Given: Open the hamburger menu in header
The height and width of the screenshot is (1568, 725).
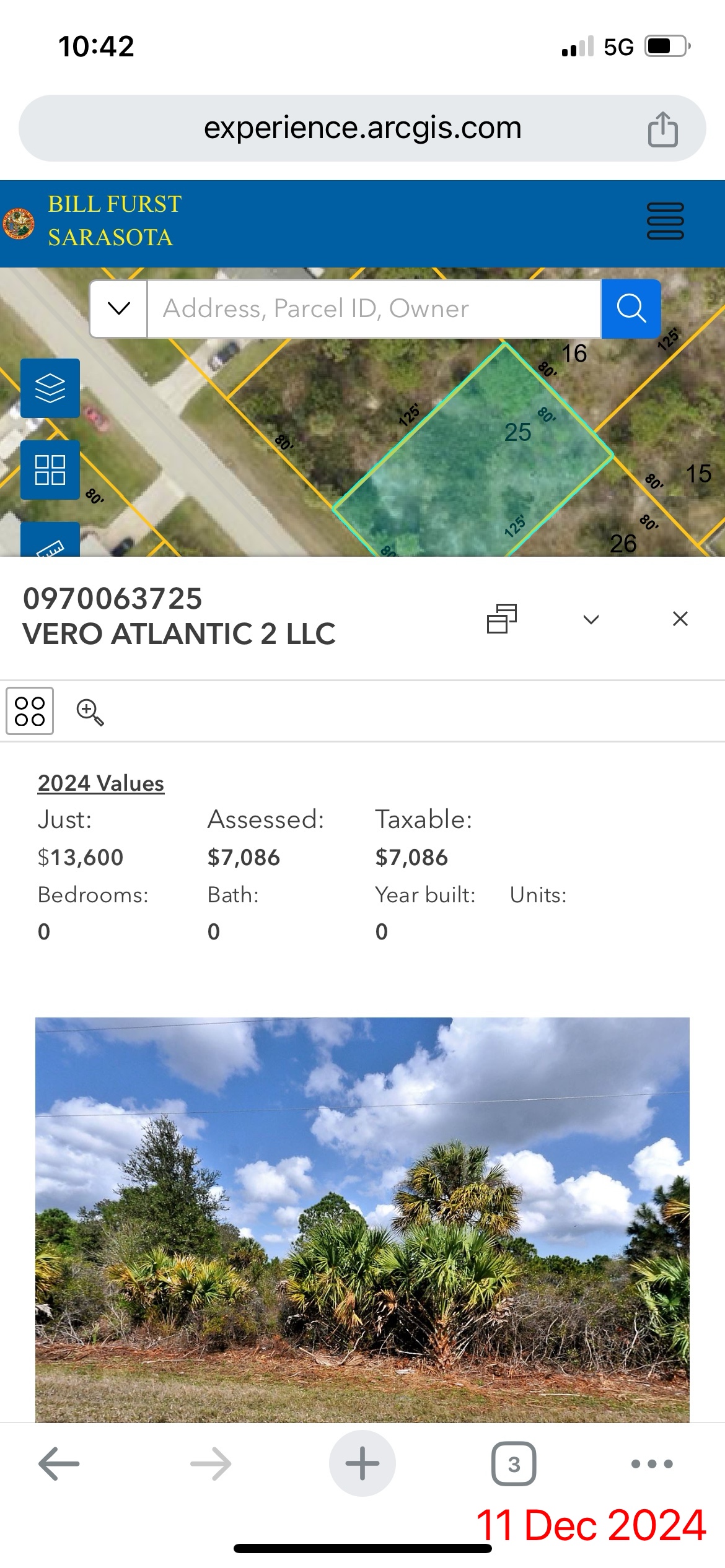Looking at the screenshot, I should pyautogui.click(x=665, y=221).
